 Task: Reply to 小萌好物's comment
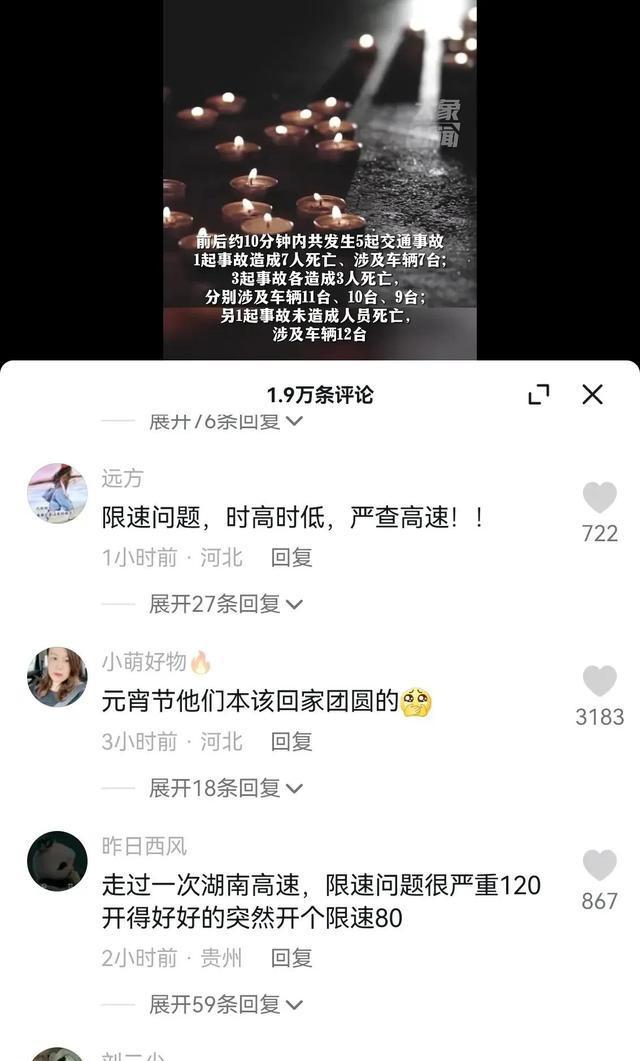click(x=292, y=741)
